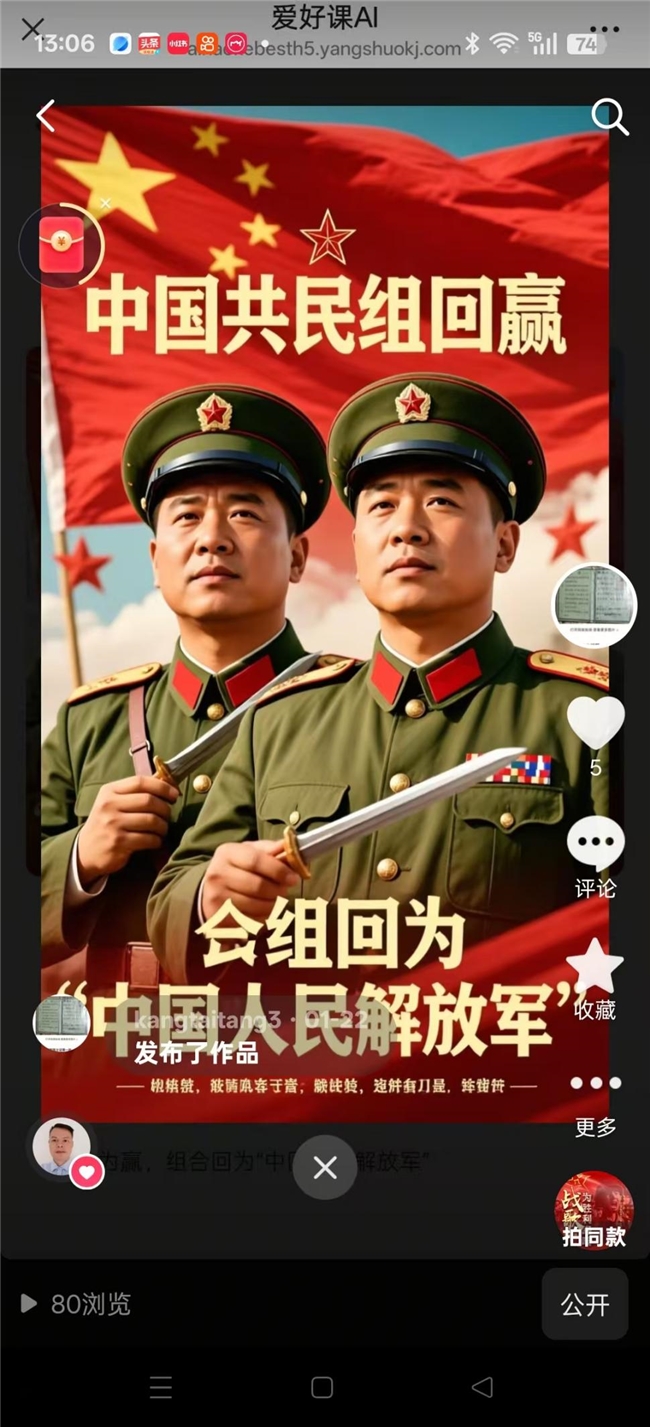Open the 公开 visibility setting

click(x=585, y=1304)
